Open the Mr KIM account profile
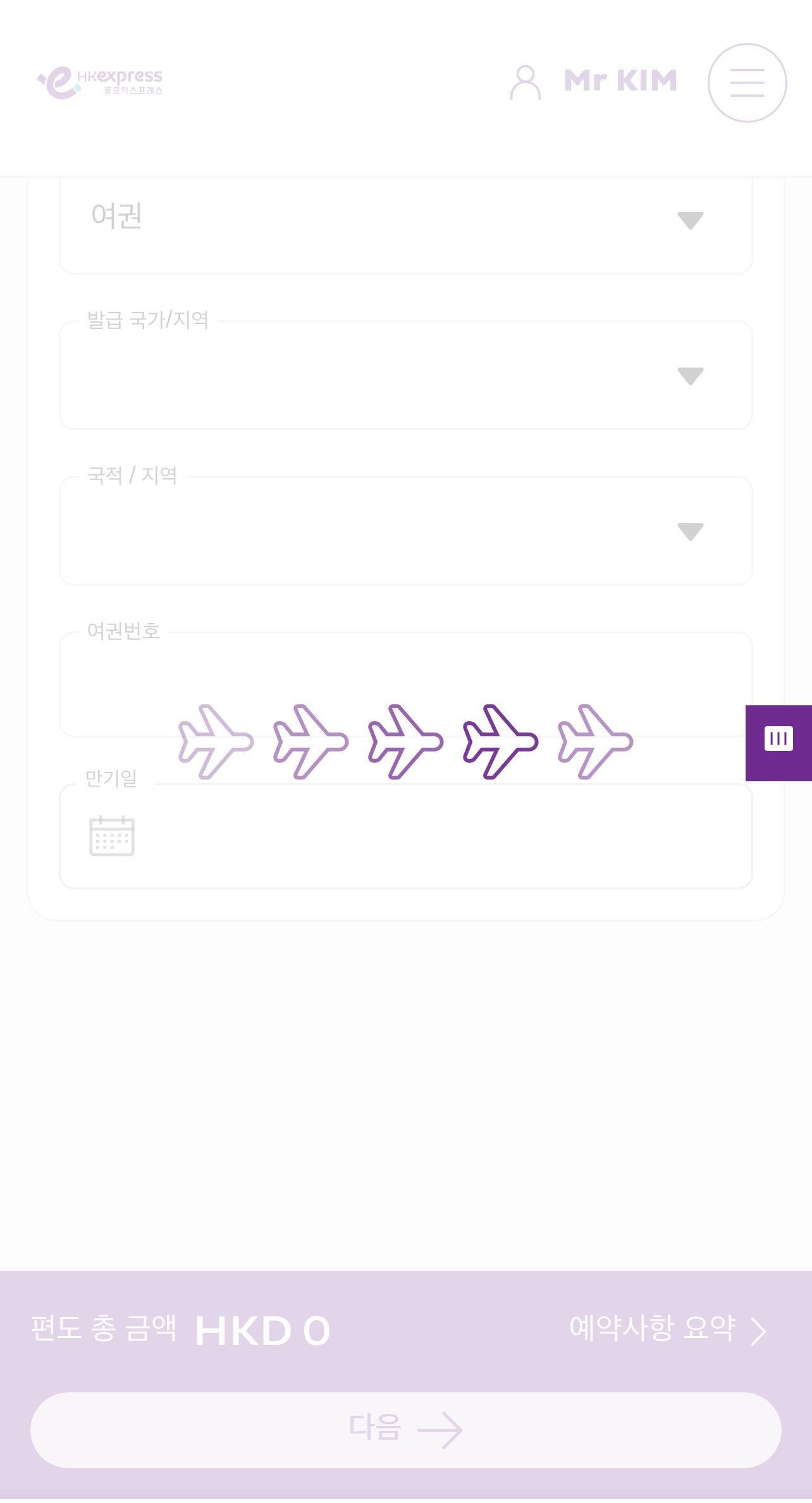The height and width of the screenshot is (1503, 812). [593, 82]
